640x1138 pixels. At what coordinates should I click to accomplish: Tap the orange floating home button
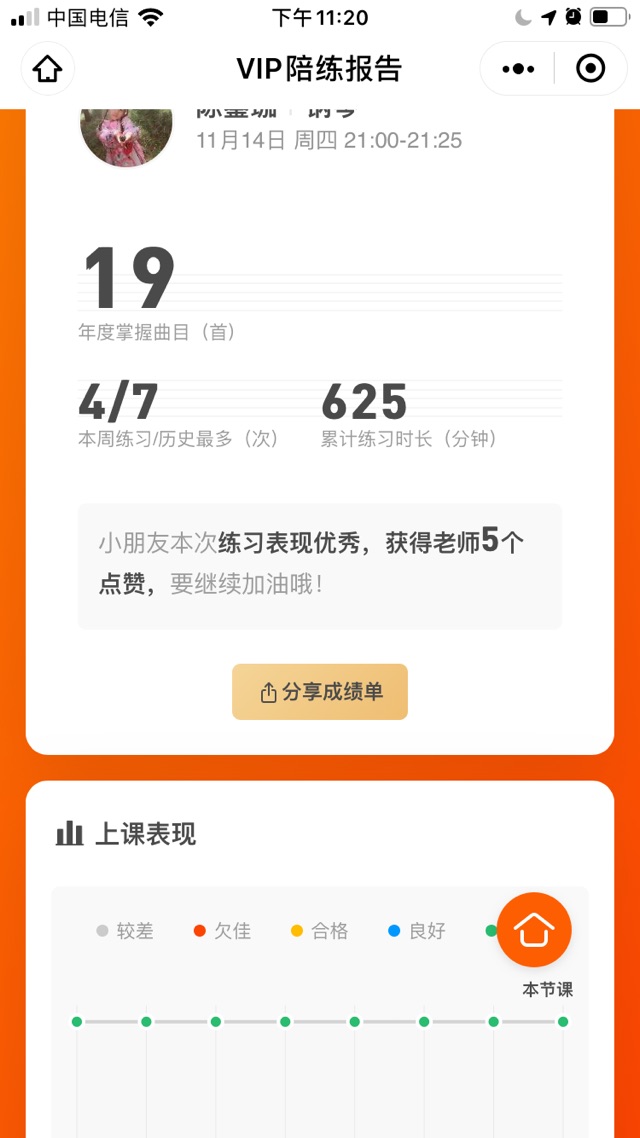coord(534,929)
